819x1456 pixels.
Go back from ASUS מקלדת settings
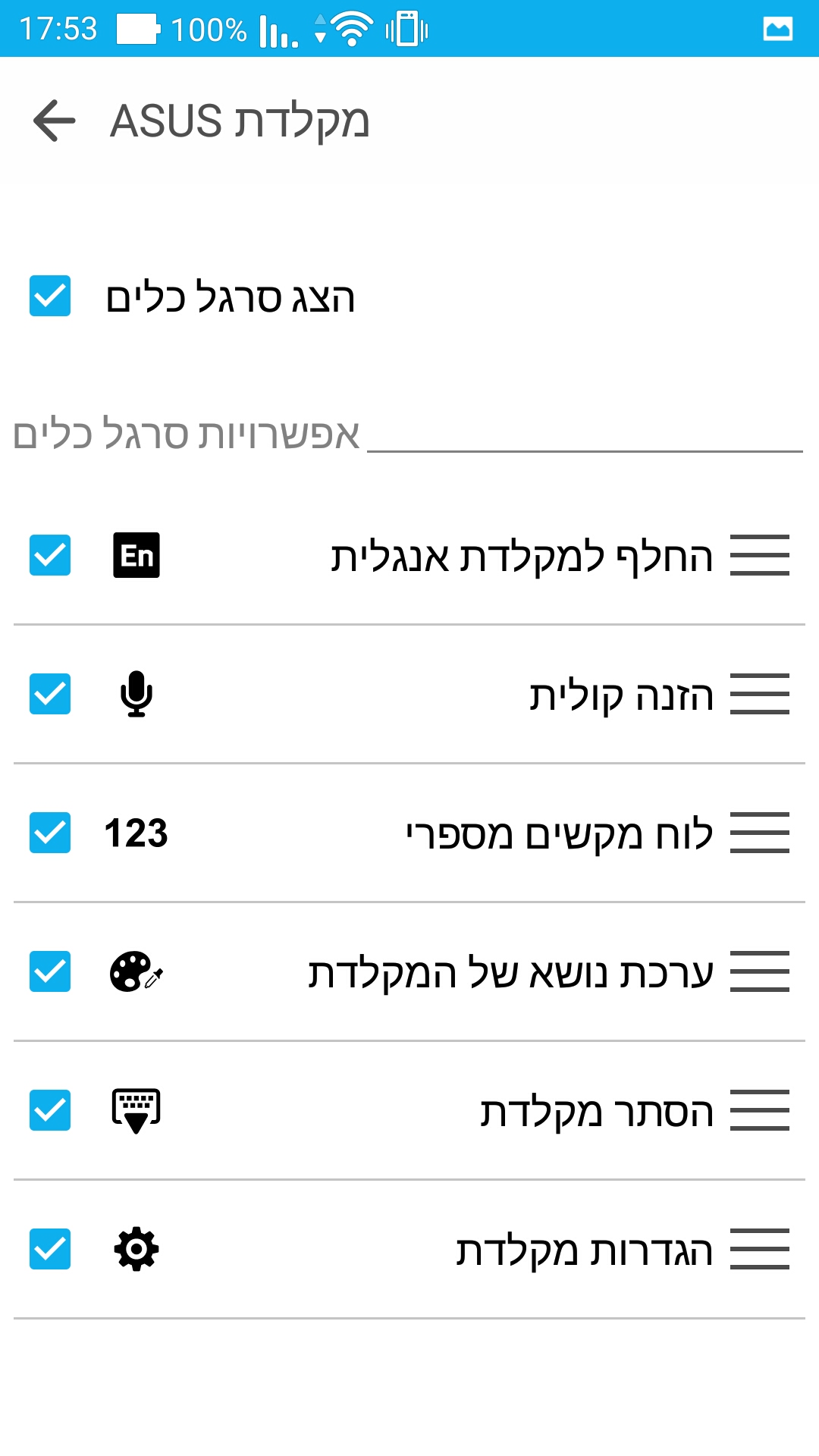click(x=55, y=121)
